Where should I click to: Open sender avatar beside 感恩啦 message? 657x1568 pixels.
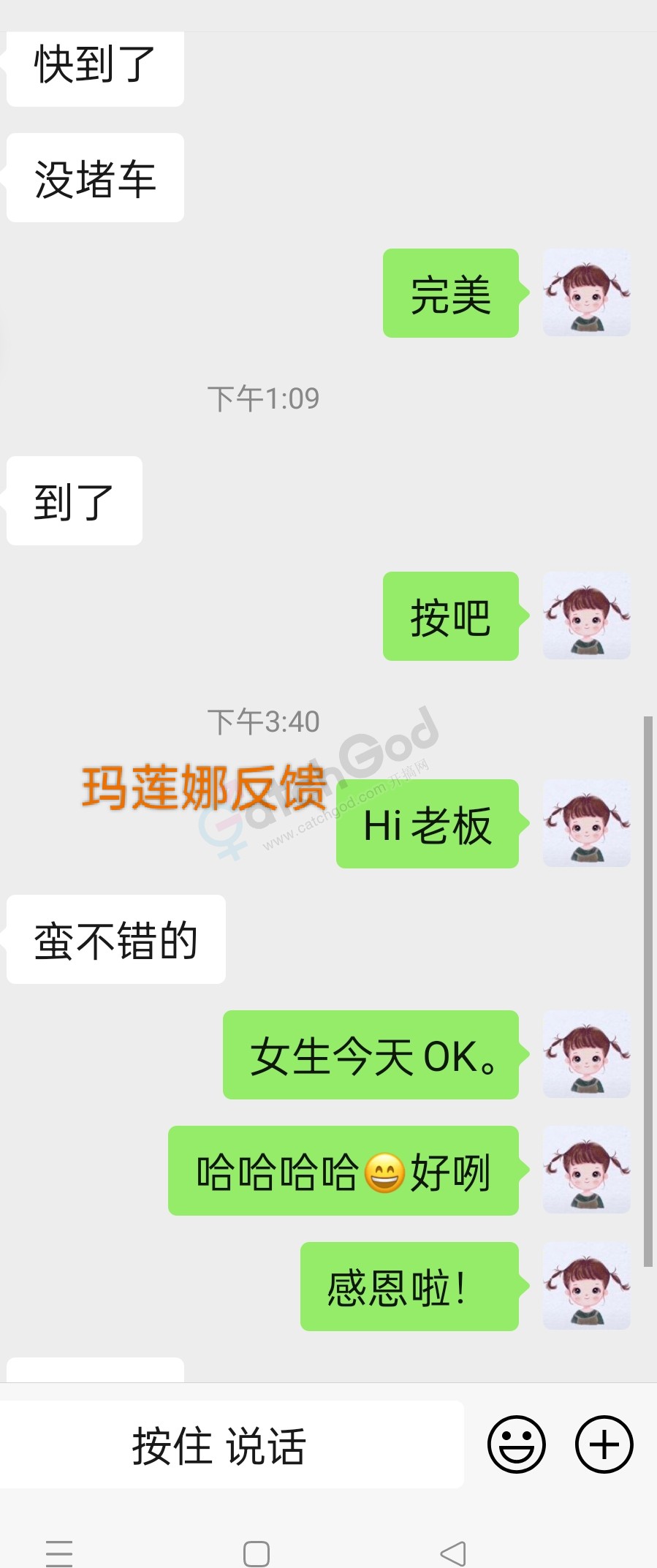[x=586, y=1286]
